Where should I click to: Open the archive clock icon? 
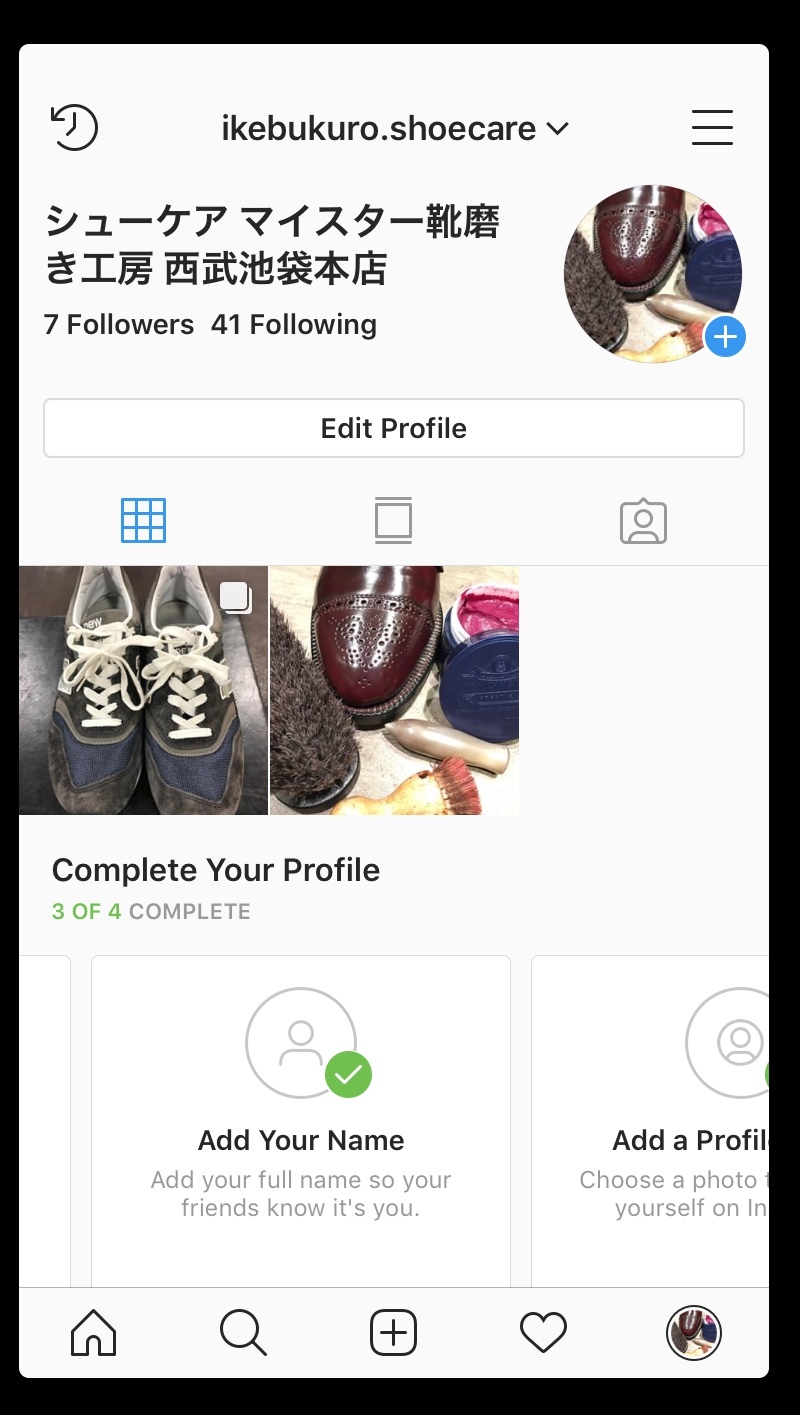(74, 128)
